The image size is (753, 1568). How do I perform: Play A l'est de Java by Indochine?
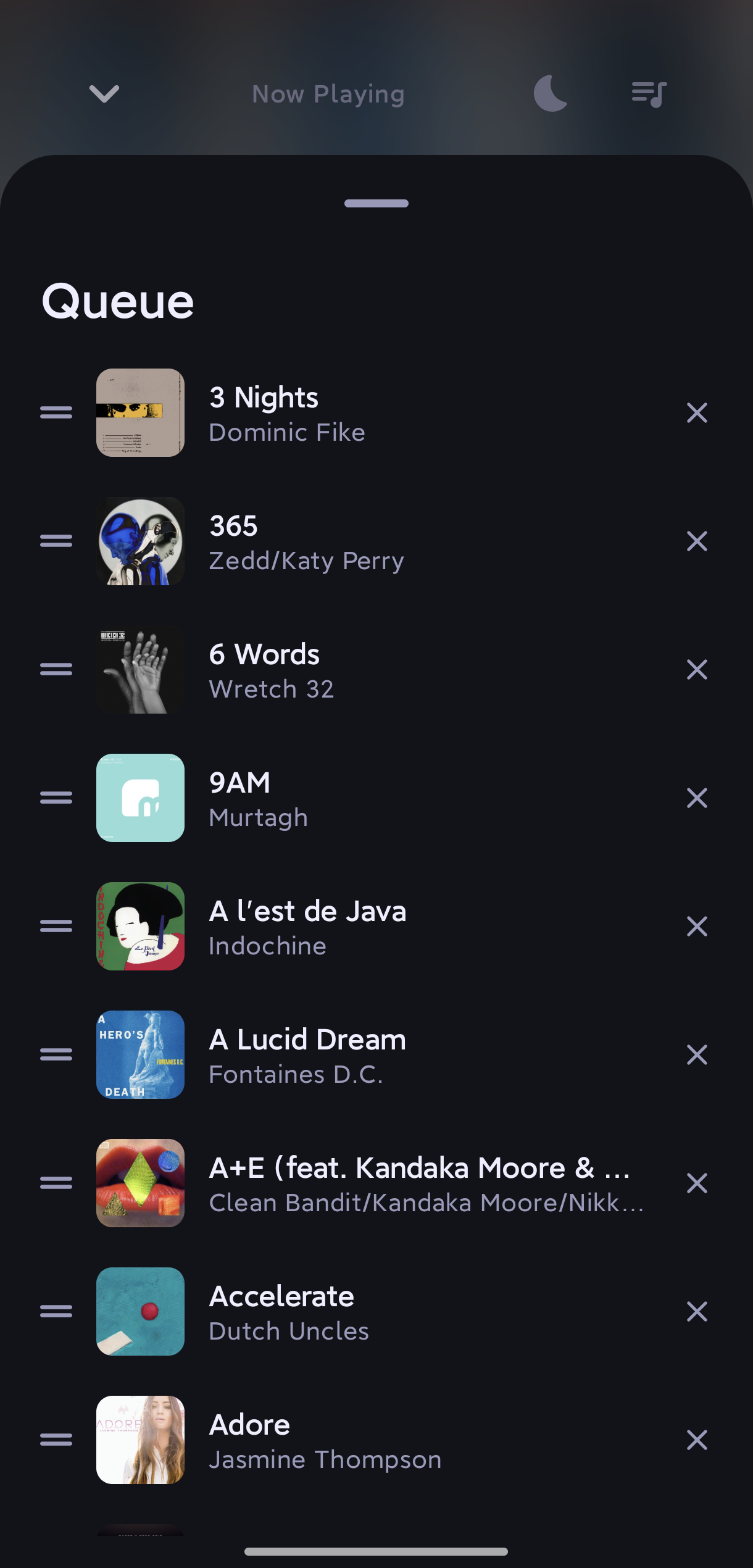(376, 927)
